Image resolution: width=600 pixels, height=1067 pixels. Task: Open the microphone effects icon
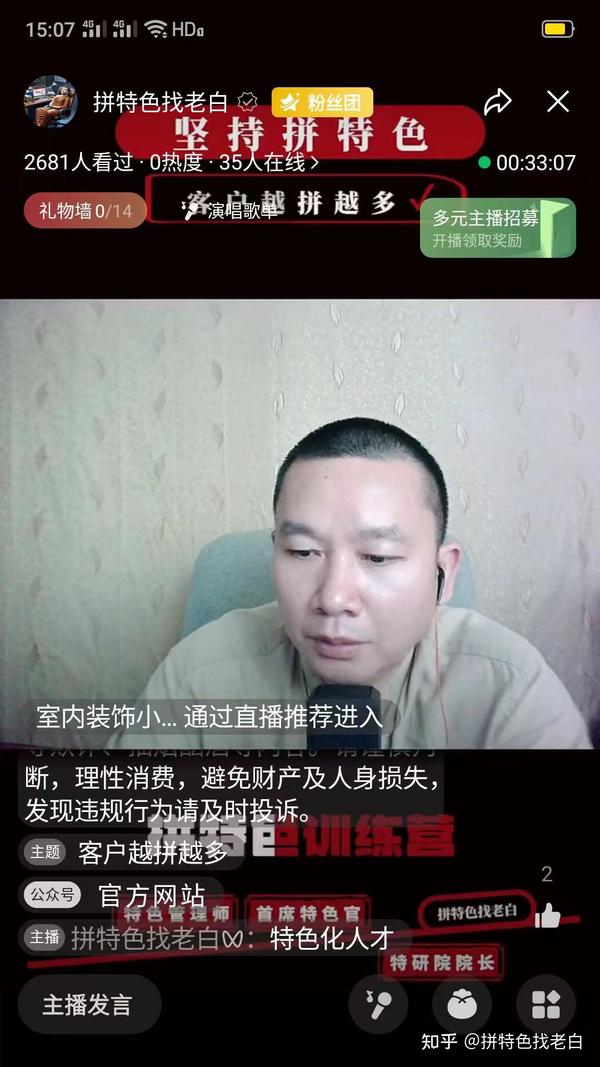(378, 1005)
